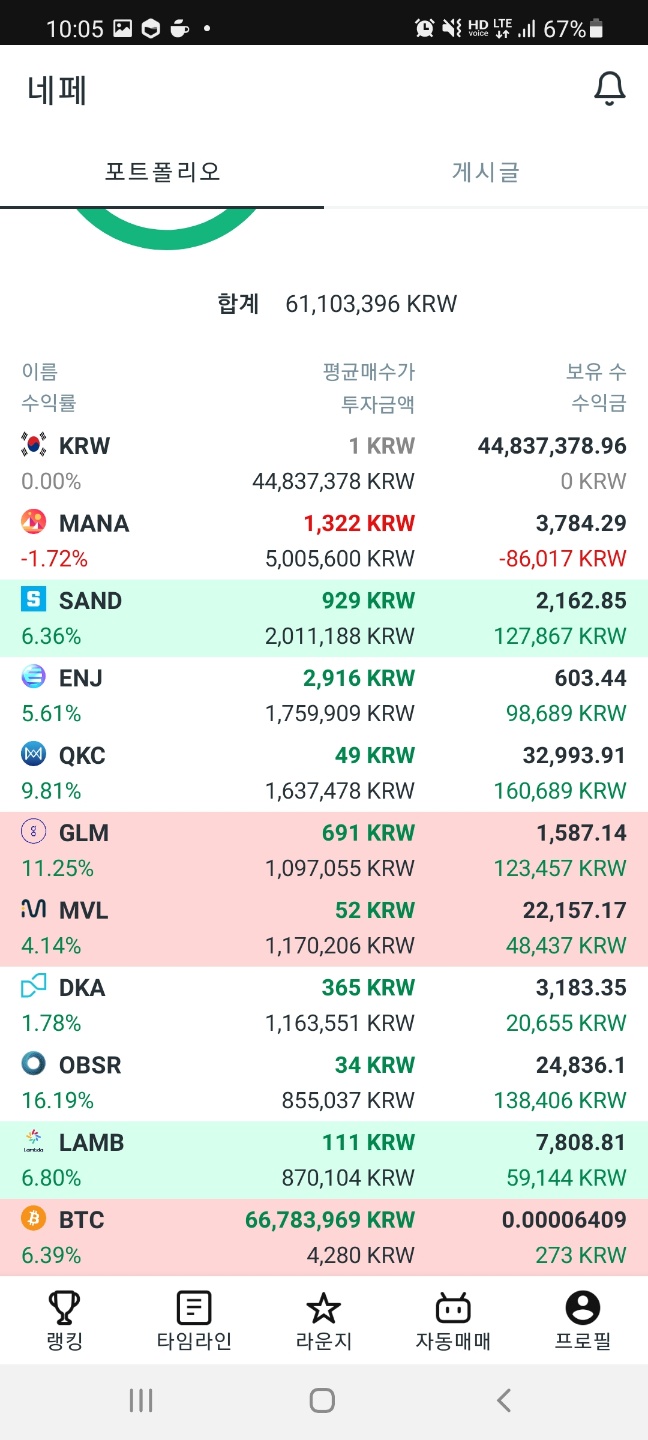
Task: Switch to the 라운지 tab
Action: click(x=323, y=1320)
